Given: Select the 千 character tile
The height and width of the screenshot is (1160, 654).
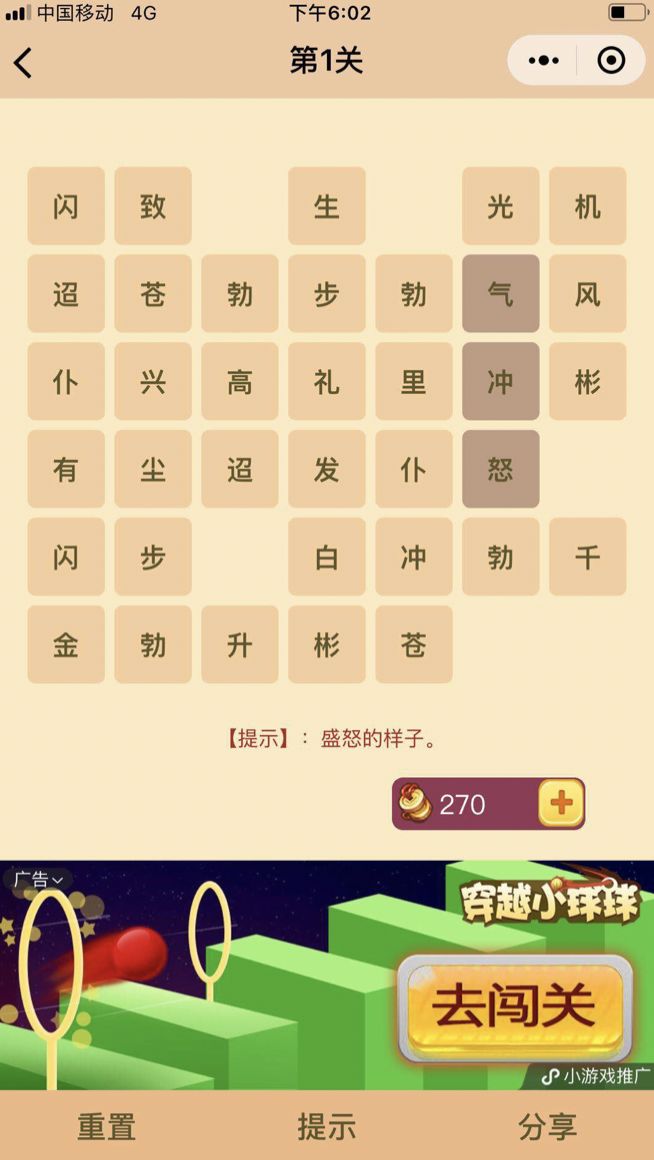Looking at the screenshot, I should (587, 557).
